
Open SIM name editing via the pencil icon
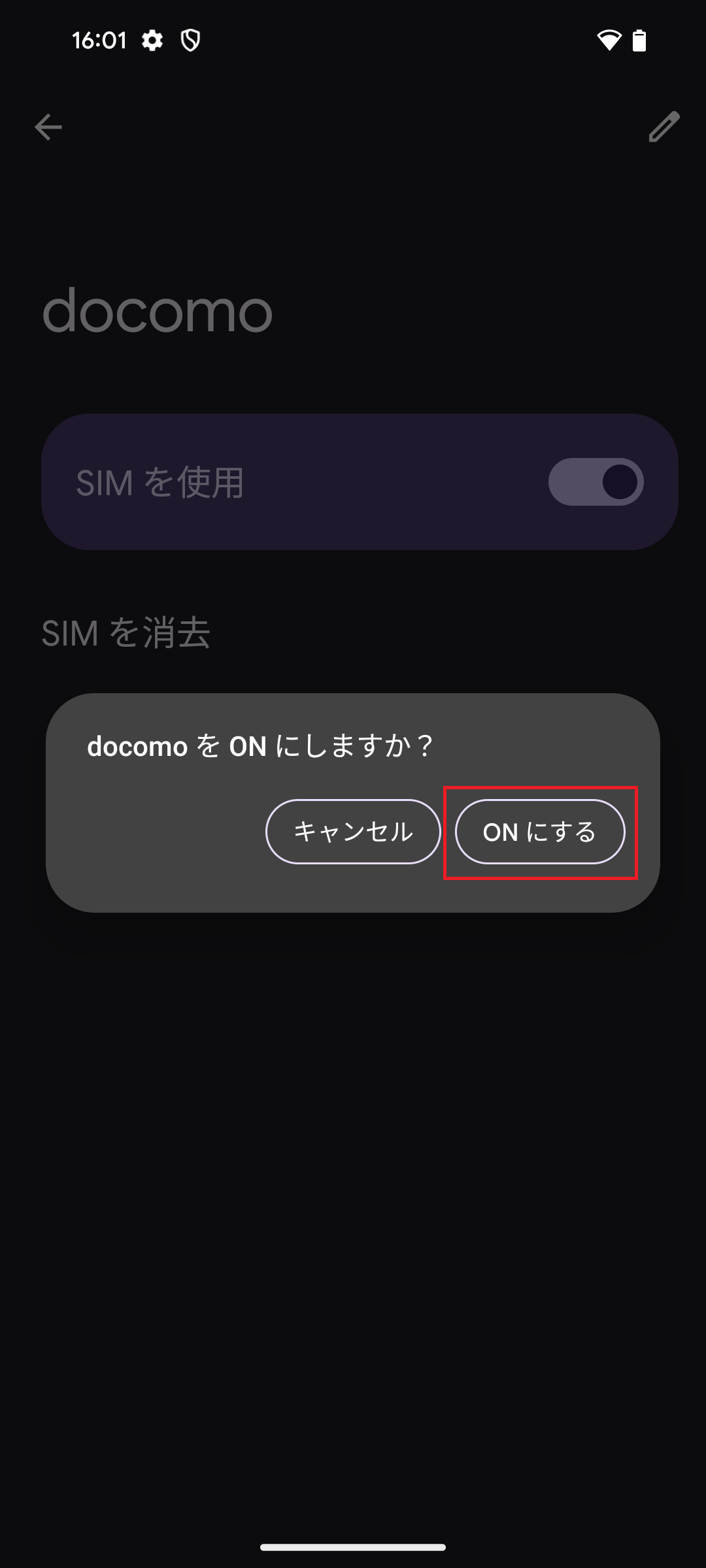point(664,128)
